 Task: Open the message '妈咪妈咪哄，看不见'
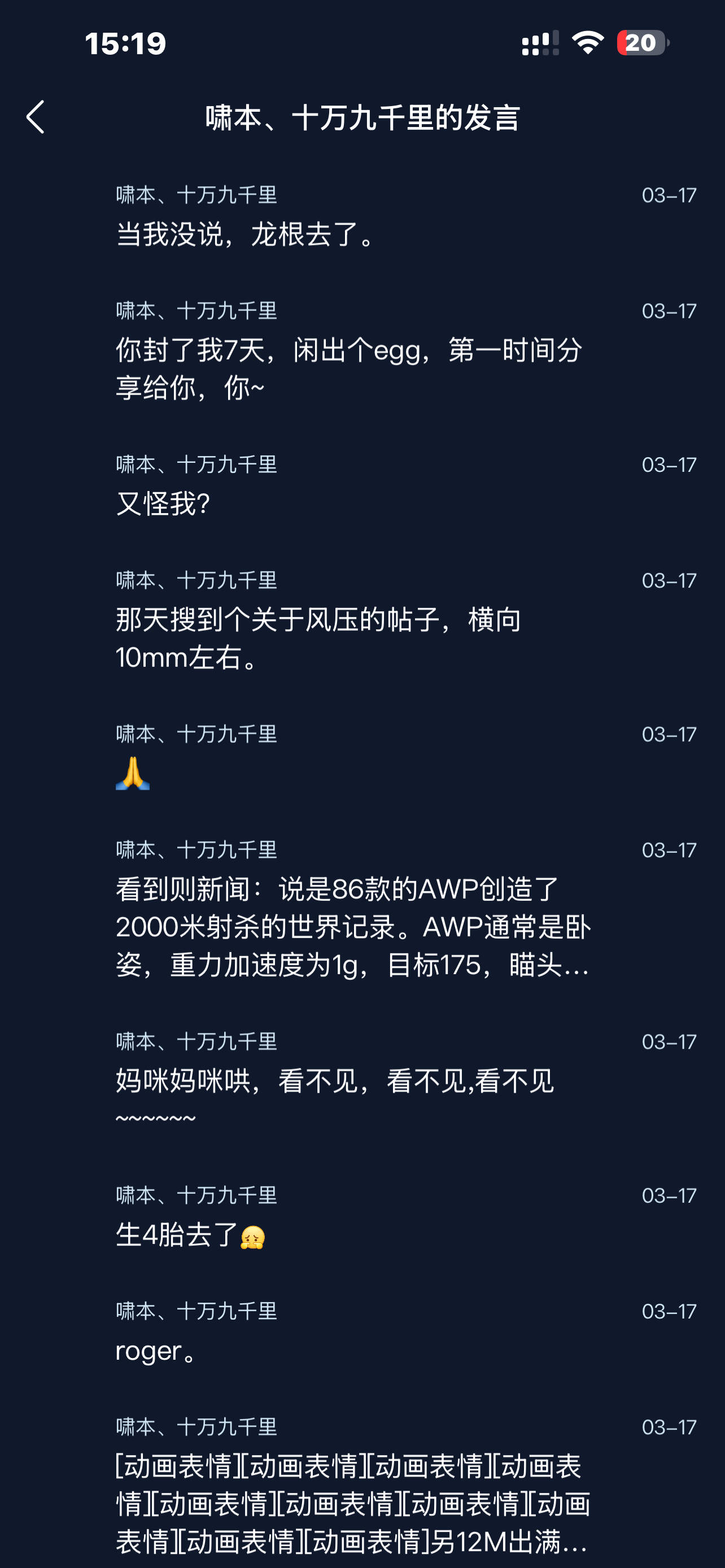pos(334,1098)
